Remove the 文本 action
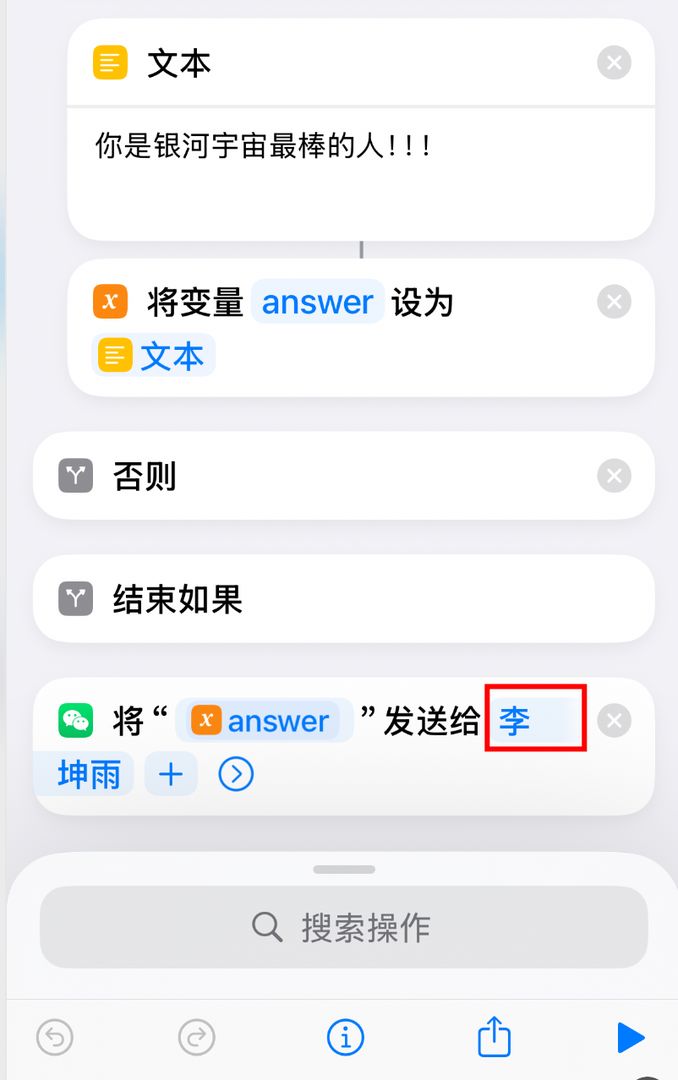Viewport: 678px width, 1080px height. tap(614, 64)
